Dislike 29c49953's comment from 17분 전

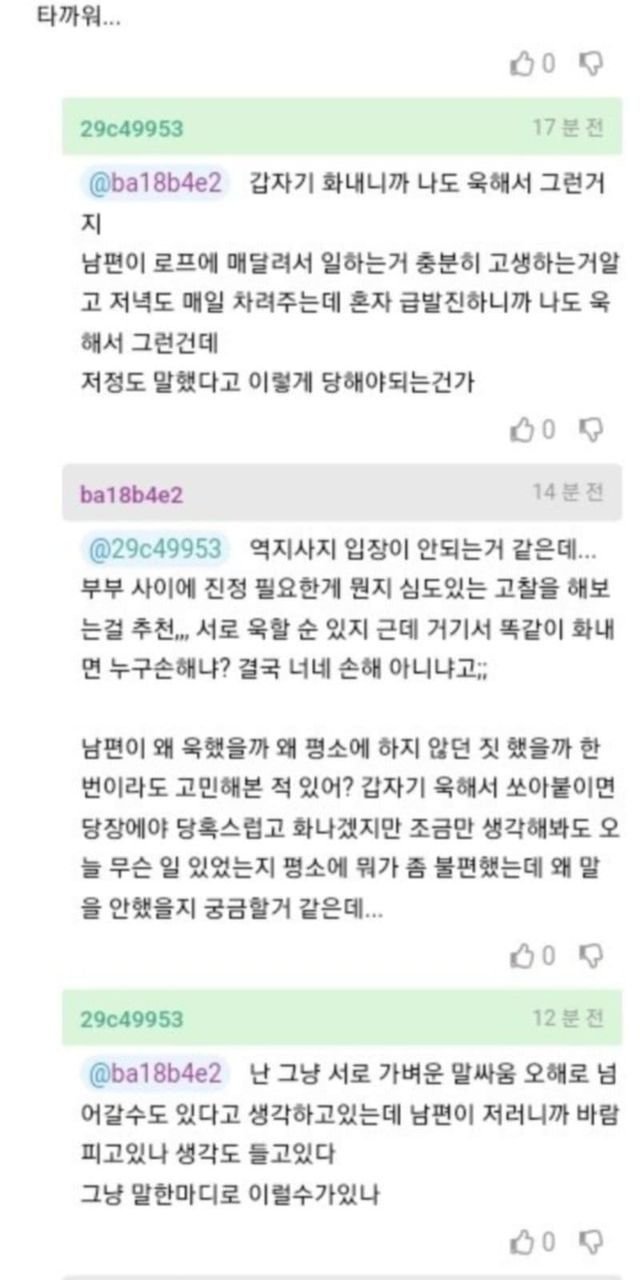[x=592, y=430]
